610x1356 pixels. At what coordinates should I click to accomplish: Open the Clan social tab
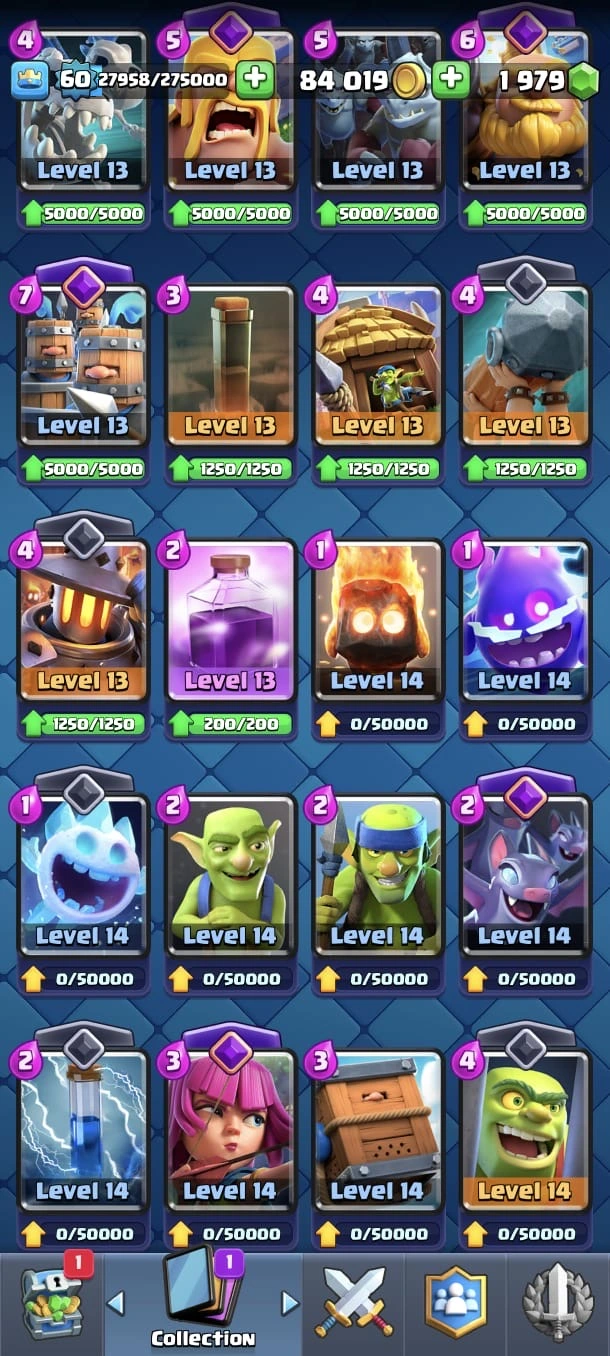(456, 1302)
